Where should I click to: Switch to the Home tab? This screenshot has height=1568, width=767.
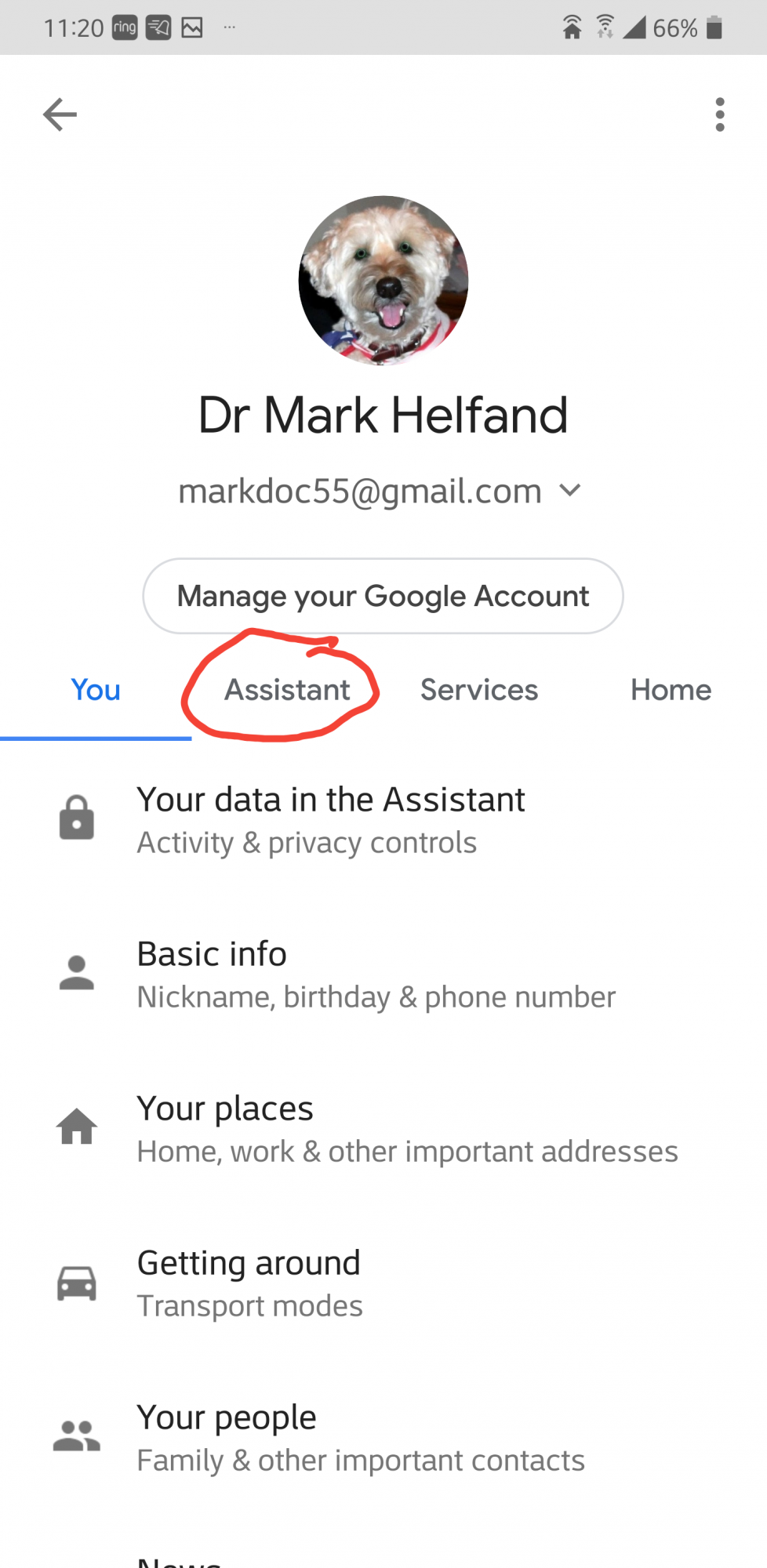coord(671,690)
